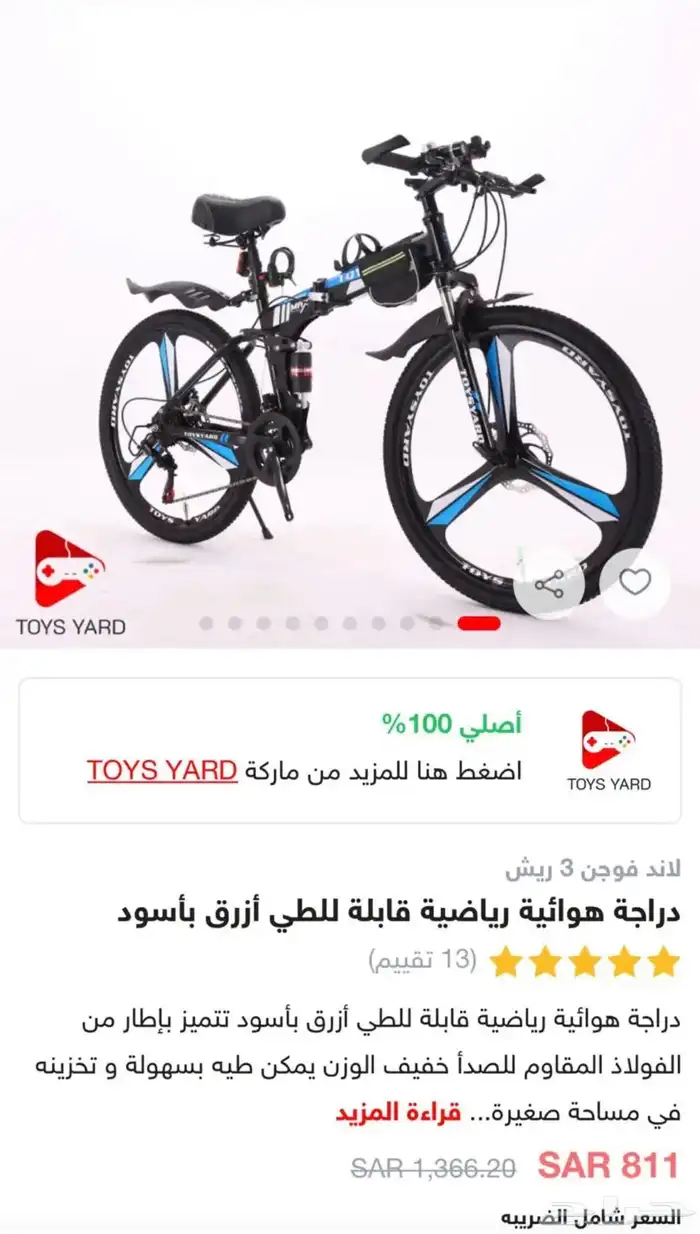Add the bike to favorites with heart
700x1234 pixels.
635,583
